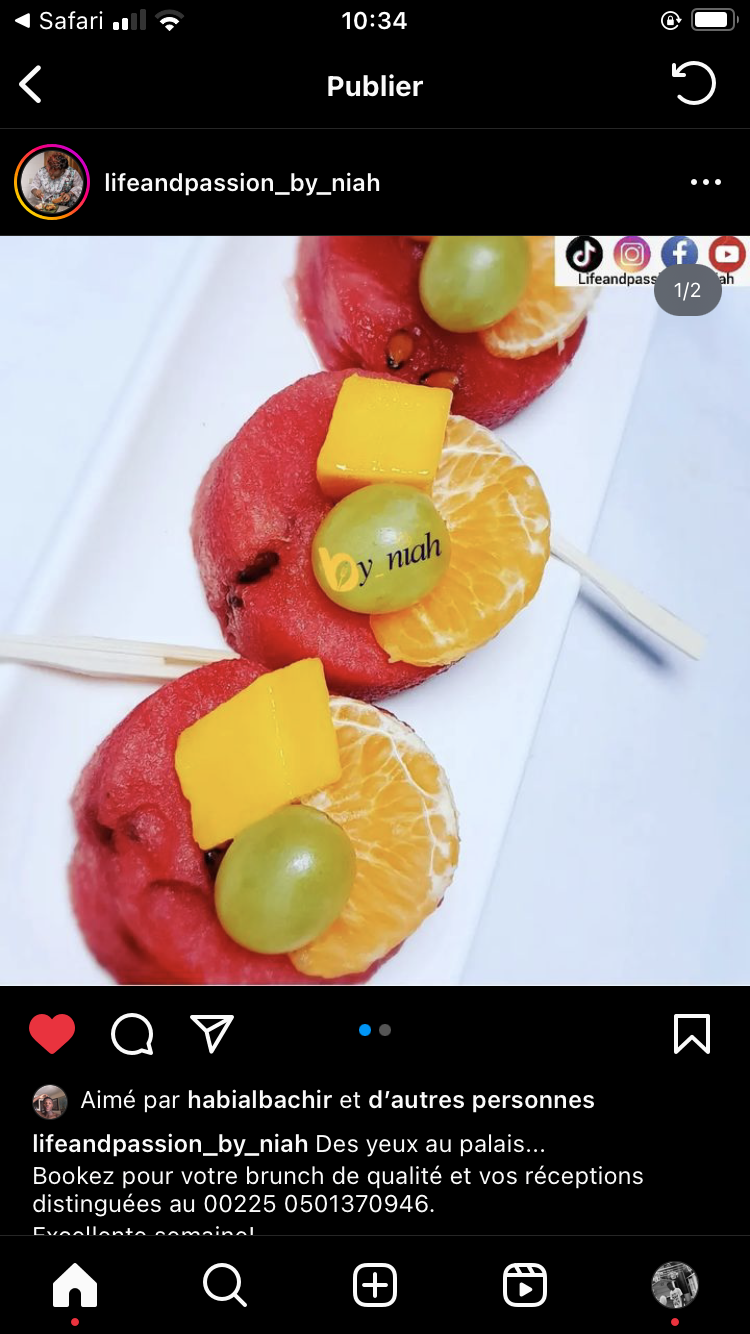Unlike the post with the red heart
This screenshot has height=1334, width=750.
pos(52,1034)
